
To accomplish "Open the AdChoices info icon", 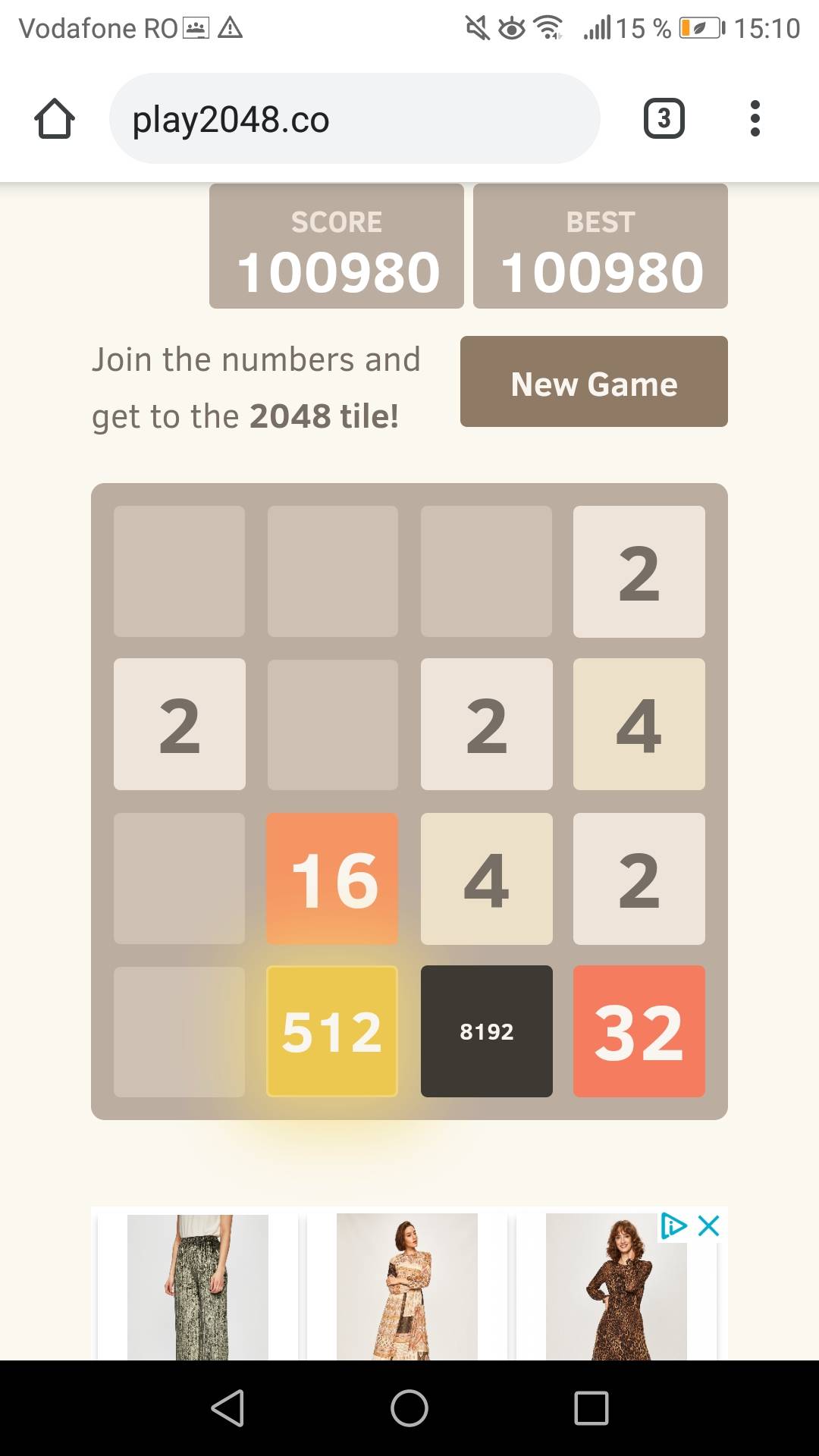I will click(x=673, y=1226).
